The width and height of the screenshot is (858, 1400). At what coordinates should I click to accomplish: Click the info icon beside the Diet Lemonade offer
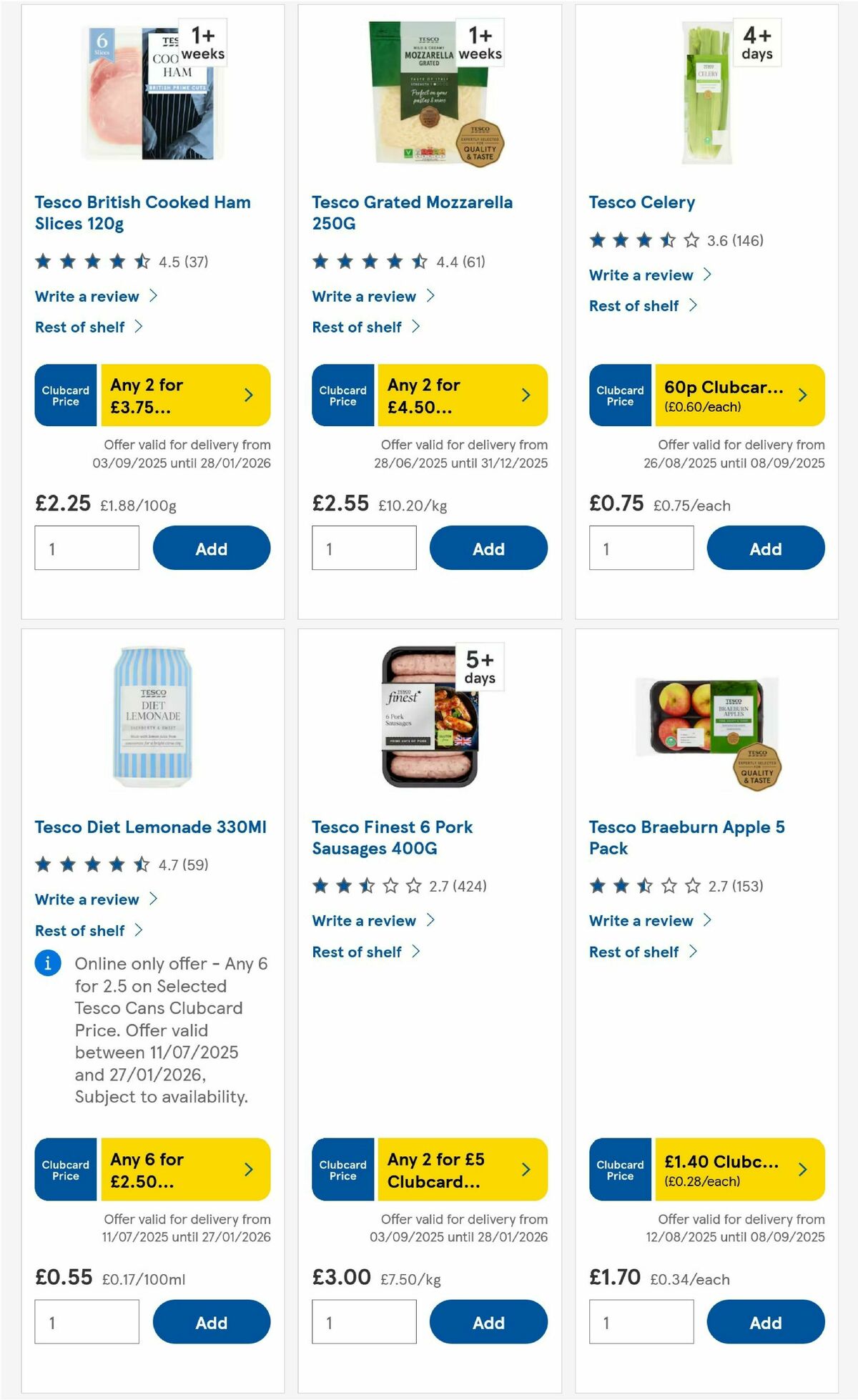pos(47,964)
